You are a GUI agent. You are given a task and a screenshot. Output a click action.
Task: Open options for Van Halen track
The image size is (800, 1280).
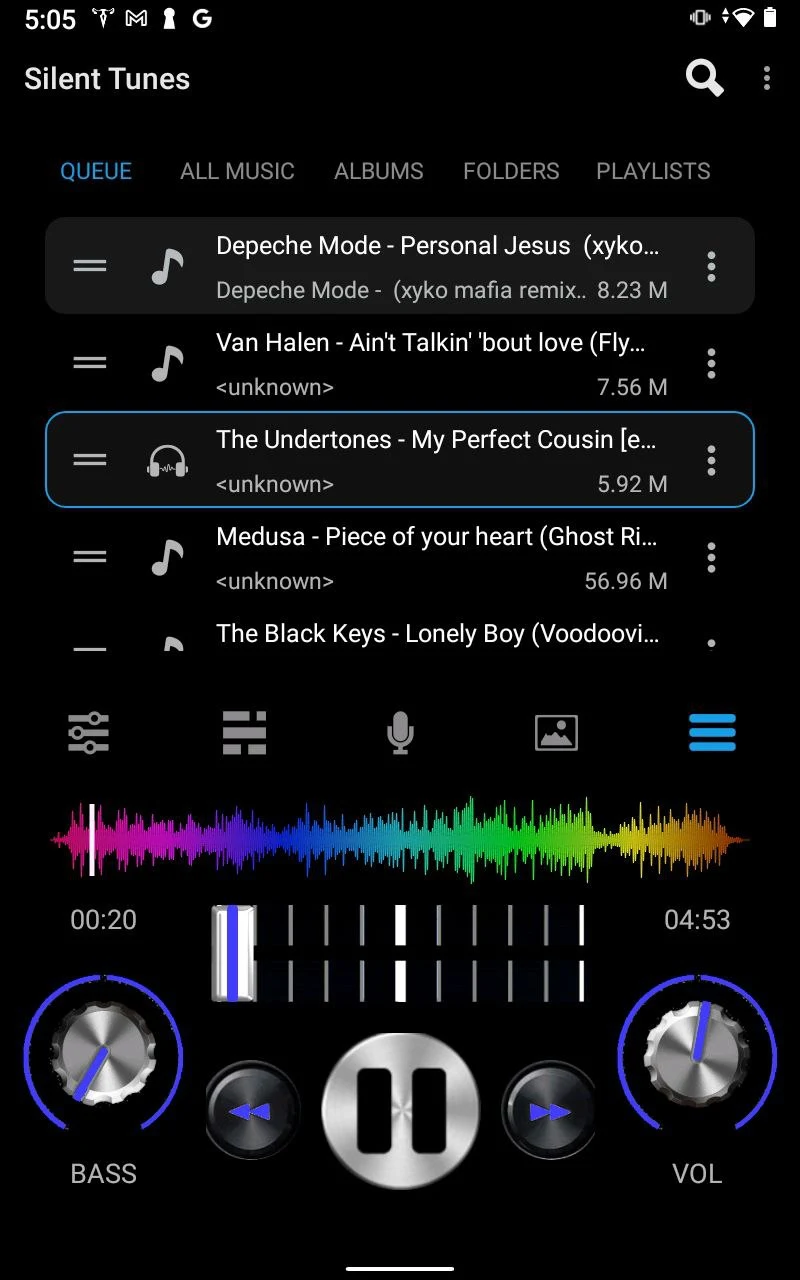711,363
